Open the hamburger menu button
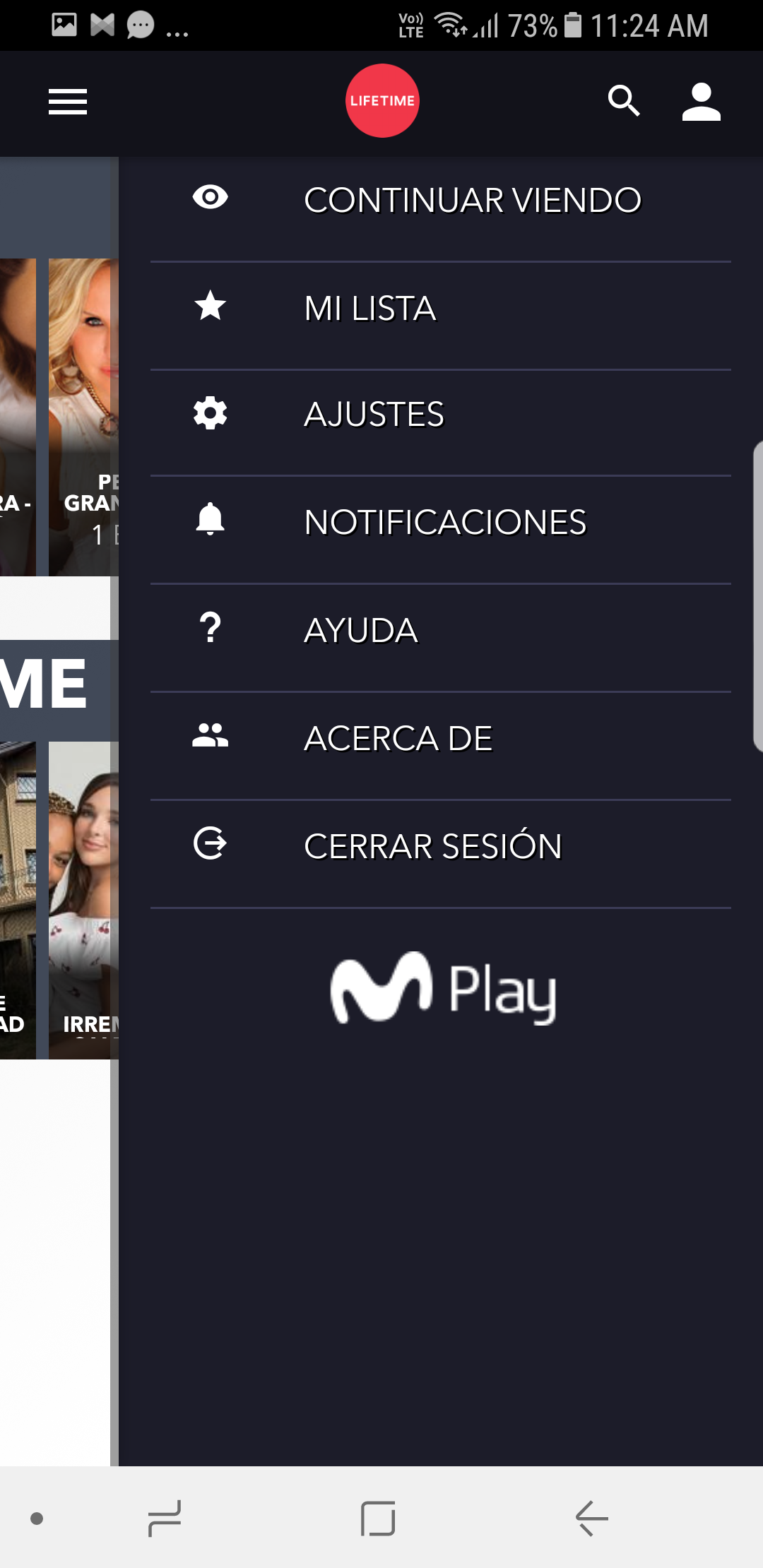This screenshot has width=763, height=1568. [x=68, y=102]
